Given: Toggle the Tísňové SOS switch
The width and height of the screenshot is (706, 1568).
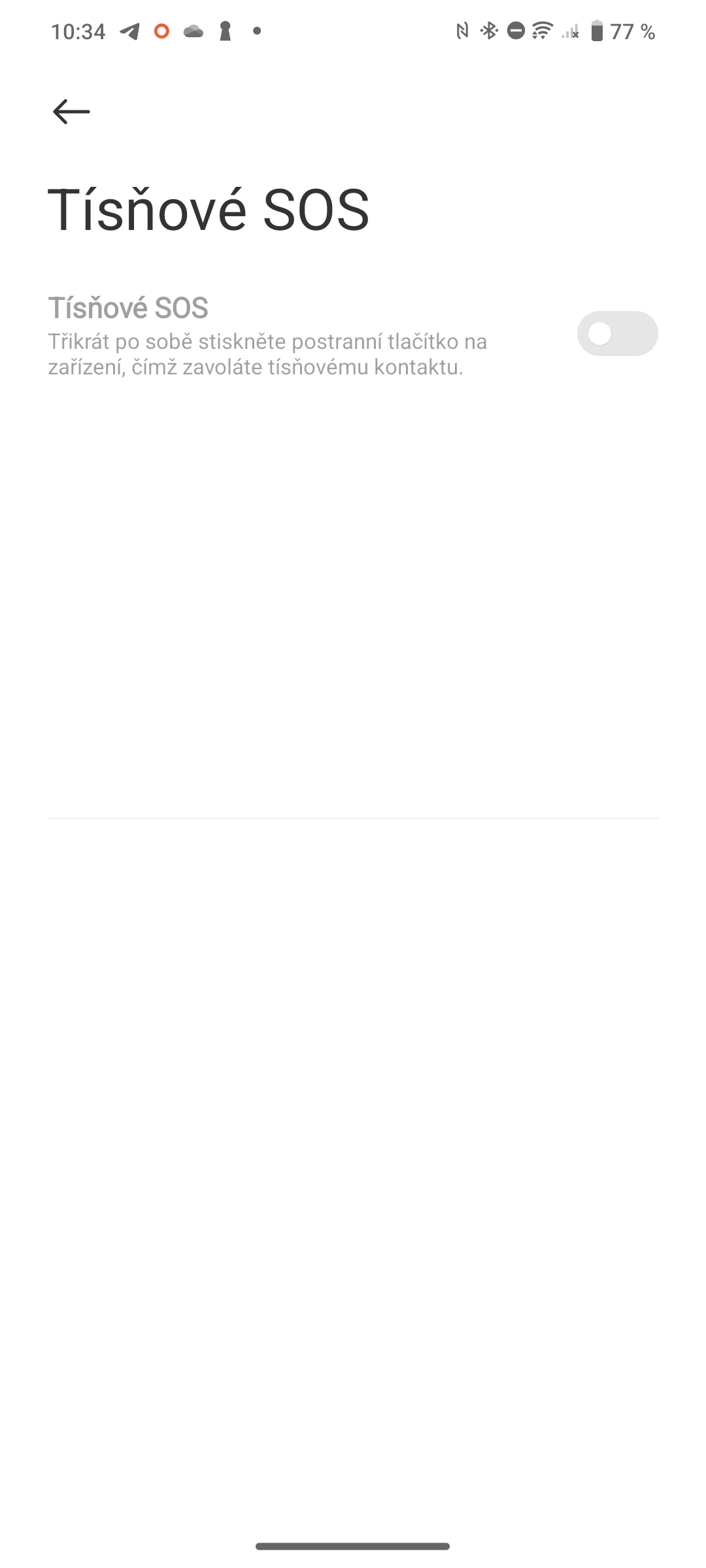Looking at the screenshot, I should [616, 334].
